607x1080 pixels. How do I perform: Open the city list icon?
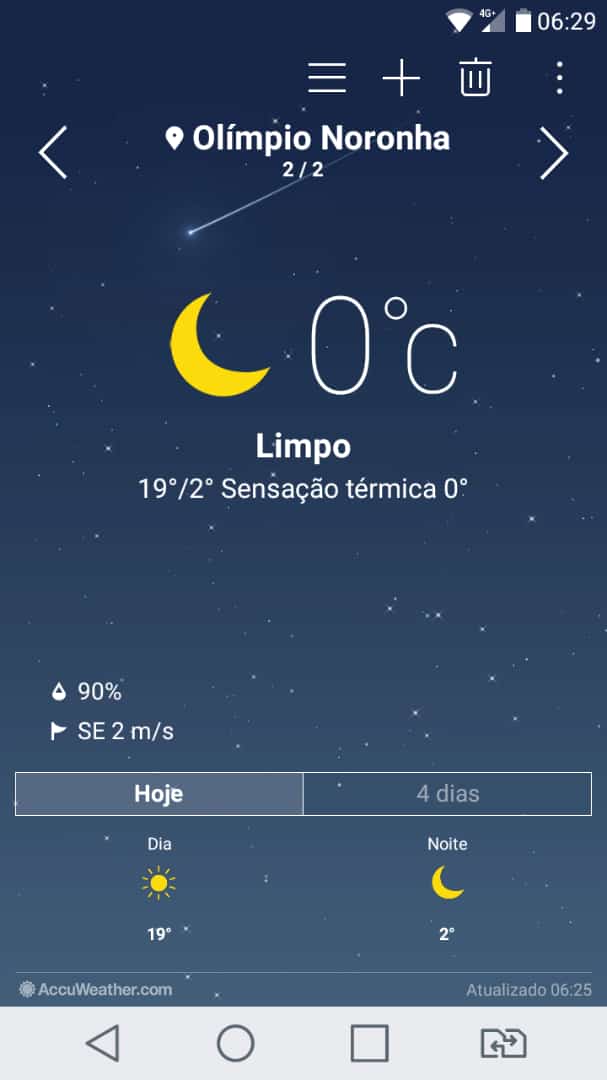pos(327,77)
